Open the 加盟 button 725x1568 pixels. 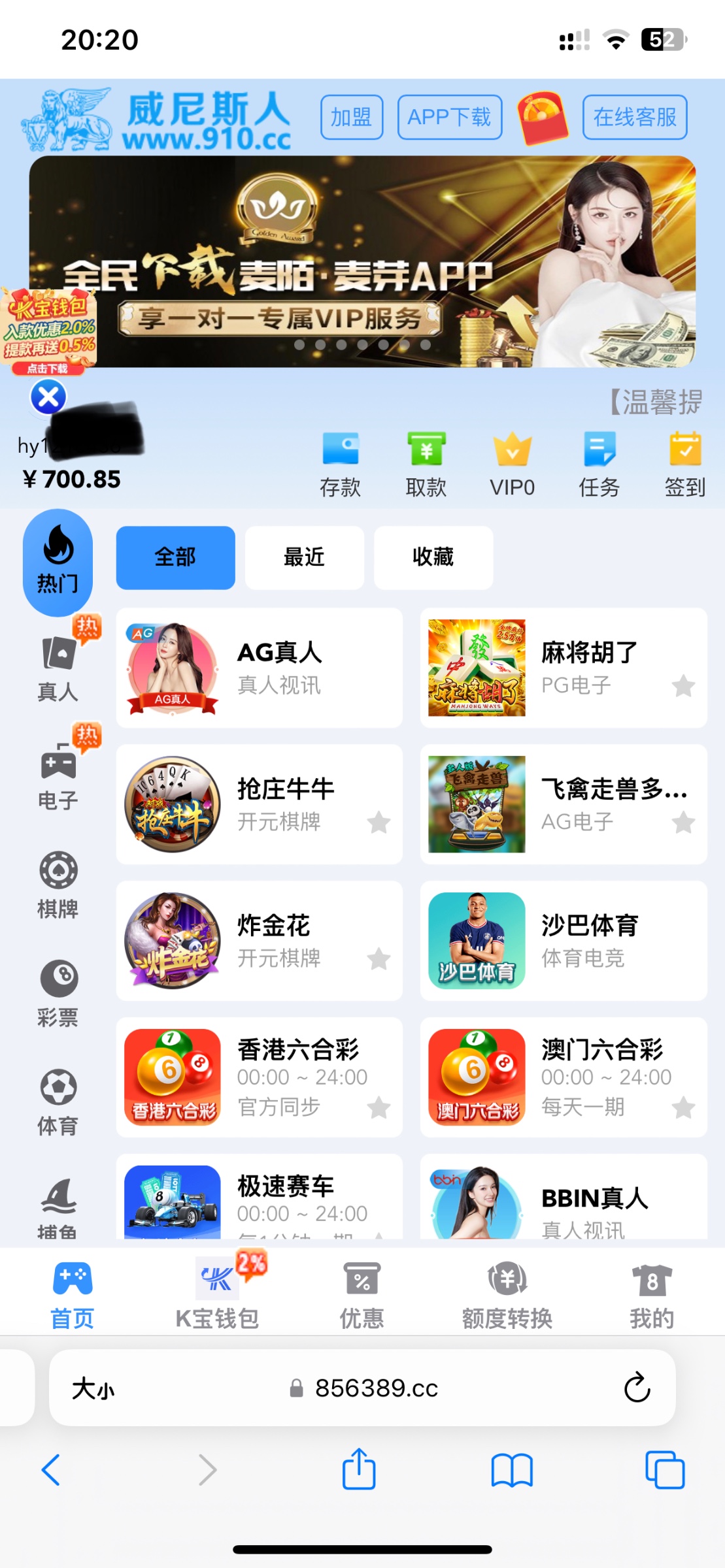click(351, 118)
